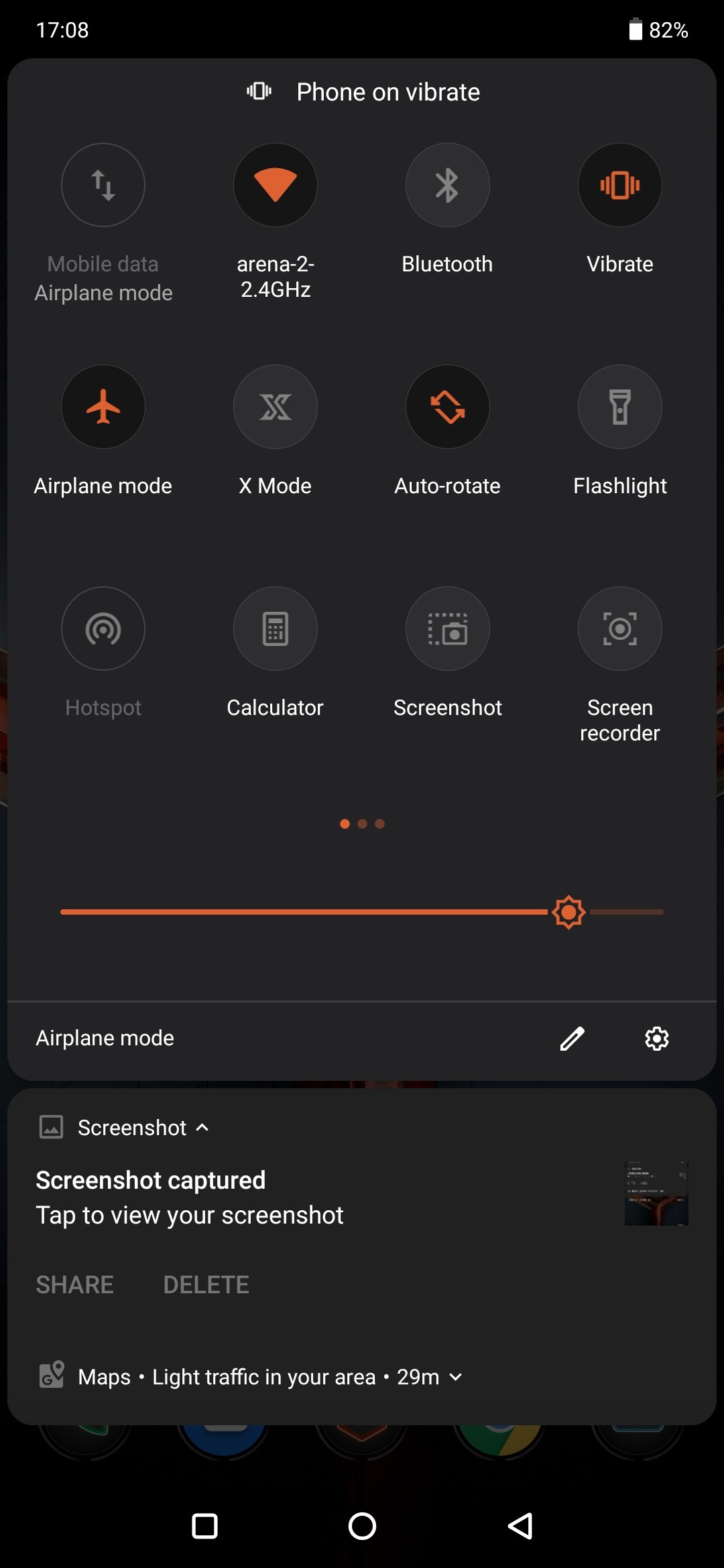
Task: Open the Calculator quick tile
Action: (x=275, y=629)
